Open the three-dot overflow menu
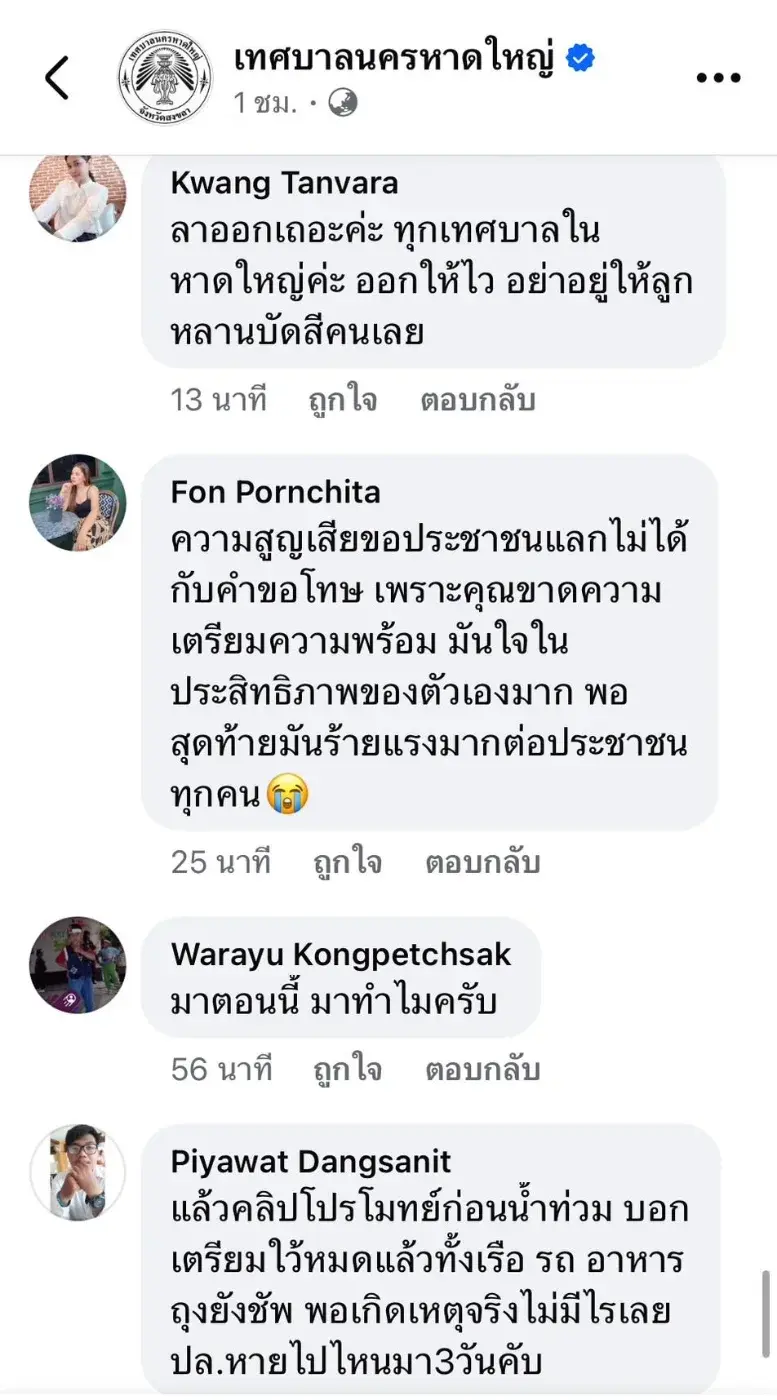Screen dimensions: 777x1400 [717, 78]
